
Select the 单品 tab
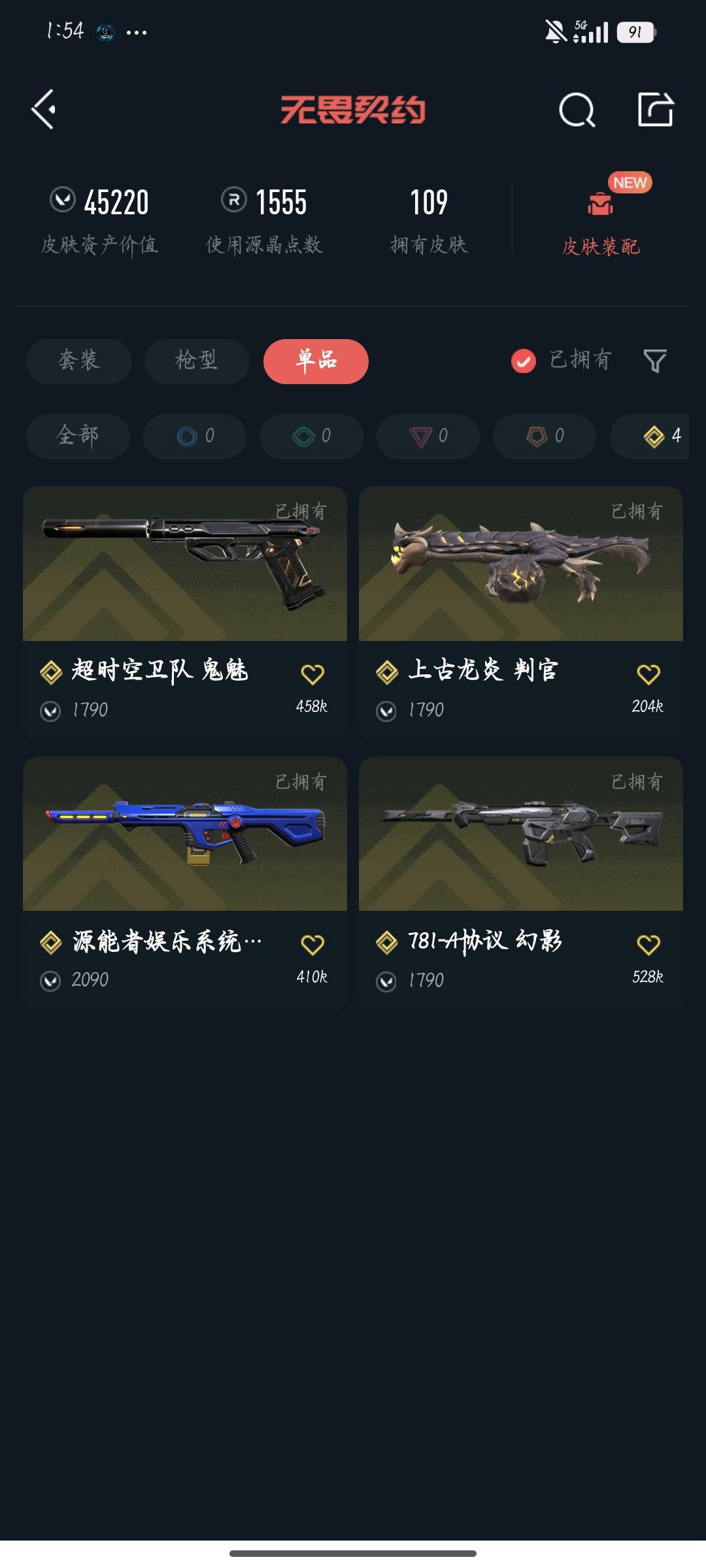[x=316, y=361]
